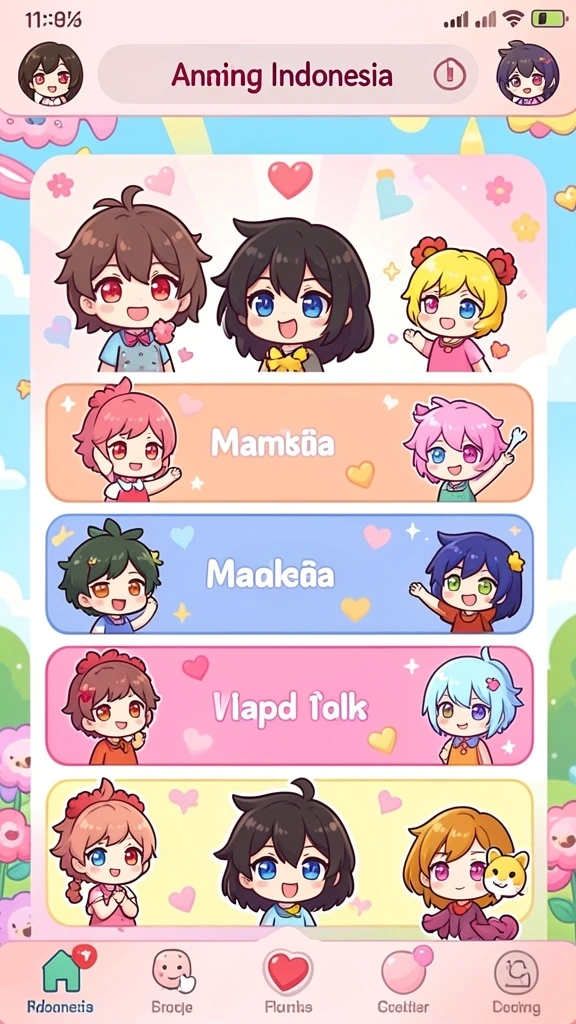Tap the round icon inside the Anning Indonesia bar
Image resolution: width=576 pixels, height=1024 pixels.
pos(449,74)
